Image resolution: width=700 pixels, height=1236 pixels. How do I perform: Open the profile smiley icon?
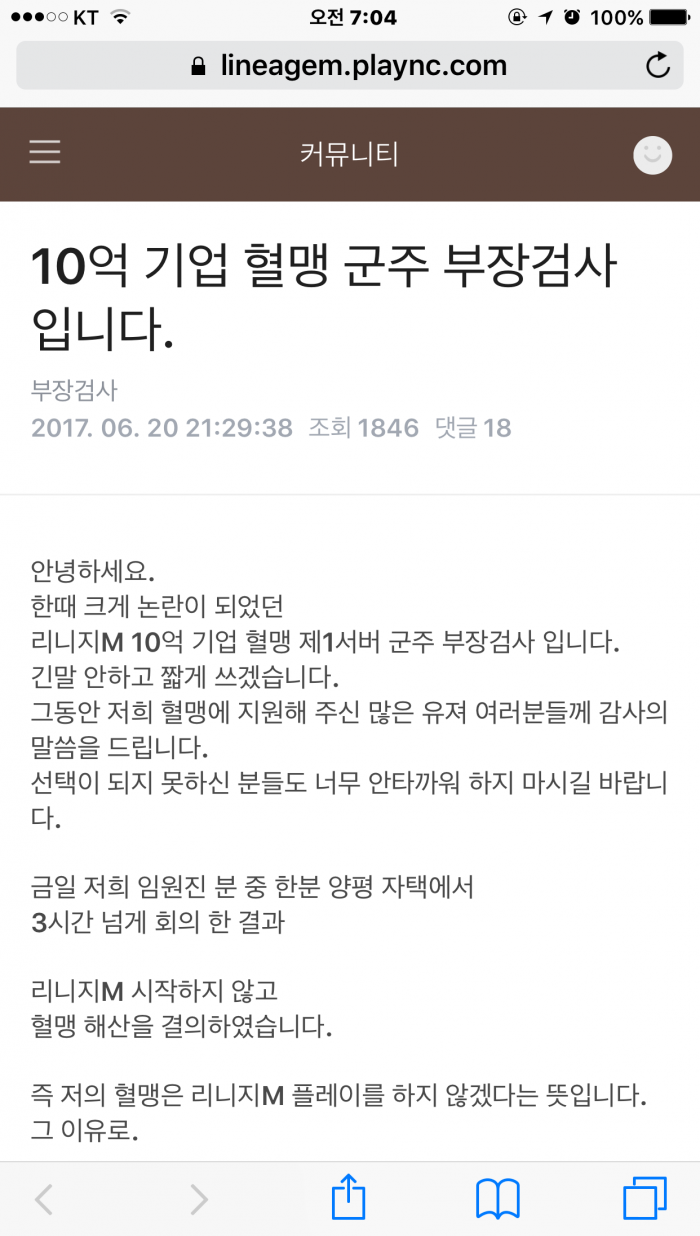pyautogui.click(x=653, y=154)
